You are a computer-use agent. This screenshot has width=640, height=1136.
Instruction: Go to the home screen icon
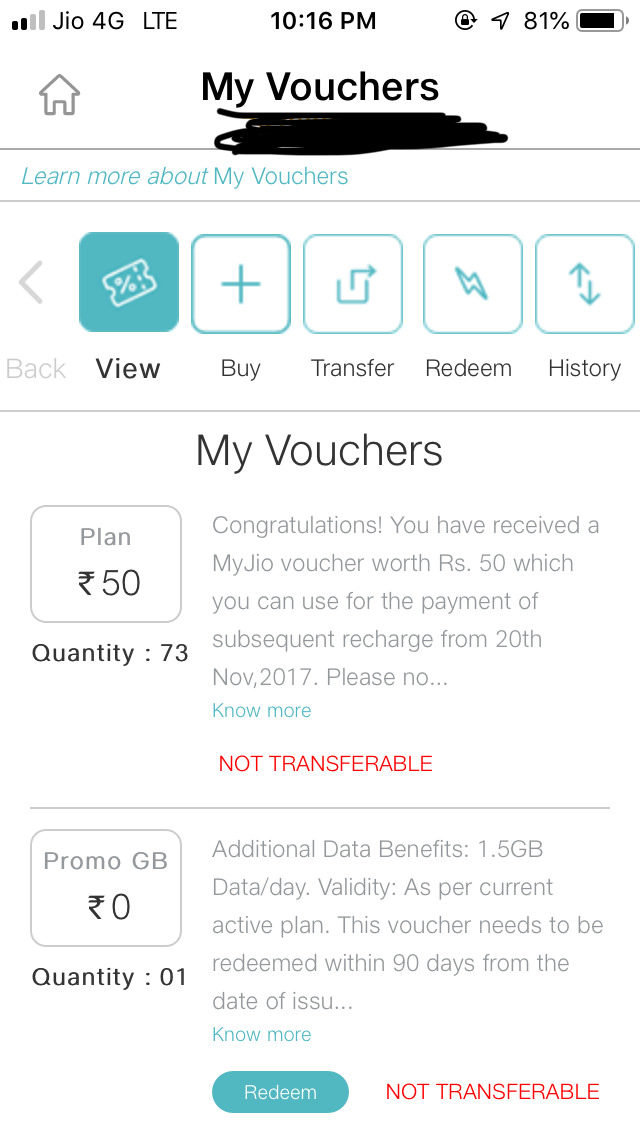point(59,96)
